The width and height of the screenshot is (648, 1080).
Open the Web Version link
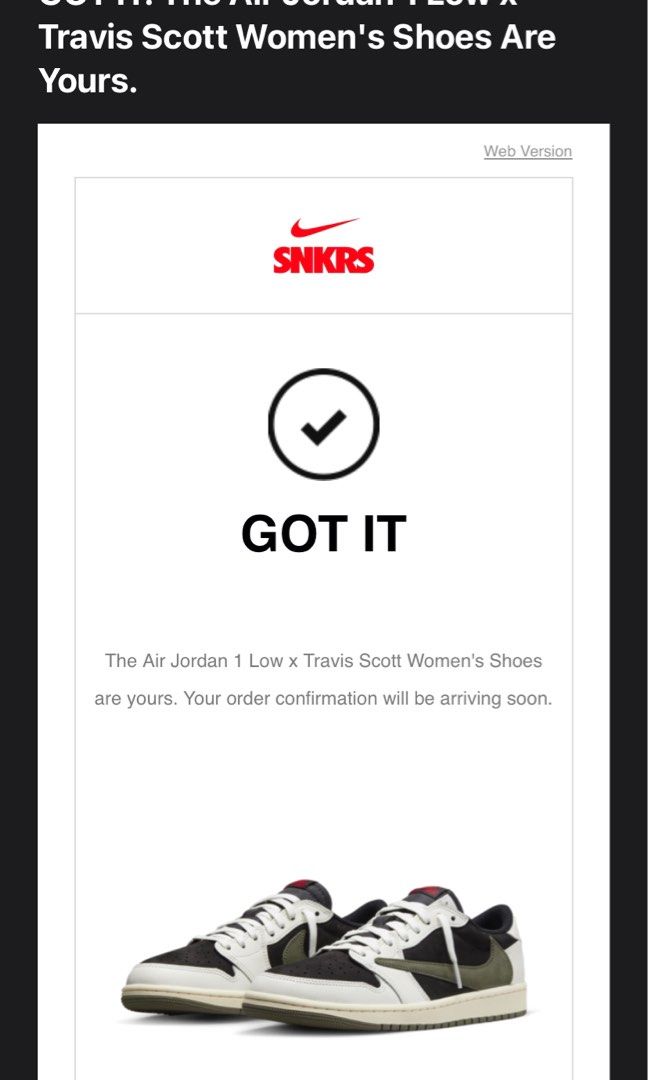pyautogui.click(x=527, y=151)
